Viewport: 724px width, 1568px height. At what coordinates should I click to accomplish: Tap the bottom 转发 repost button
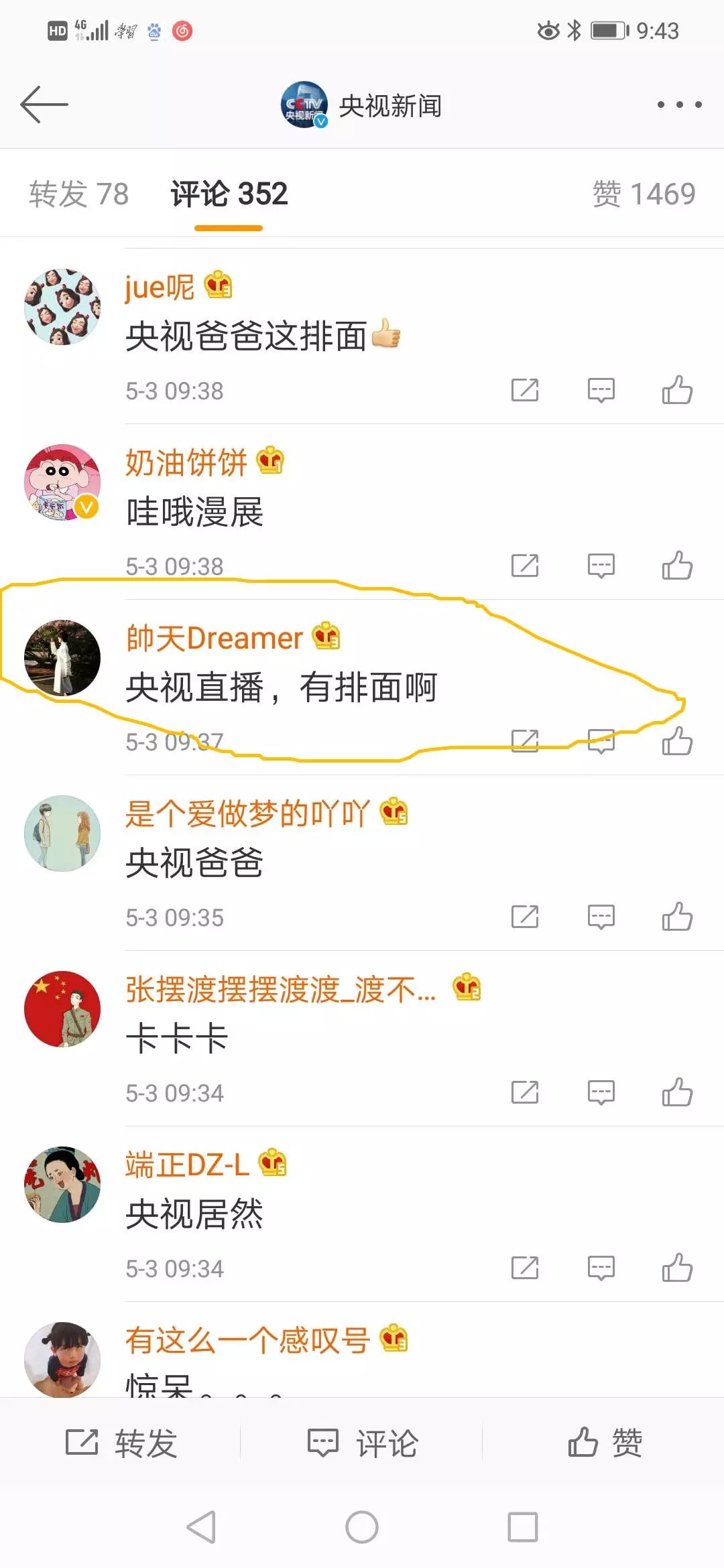point(121,1443)
